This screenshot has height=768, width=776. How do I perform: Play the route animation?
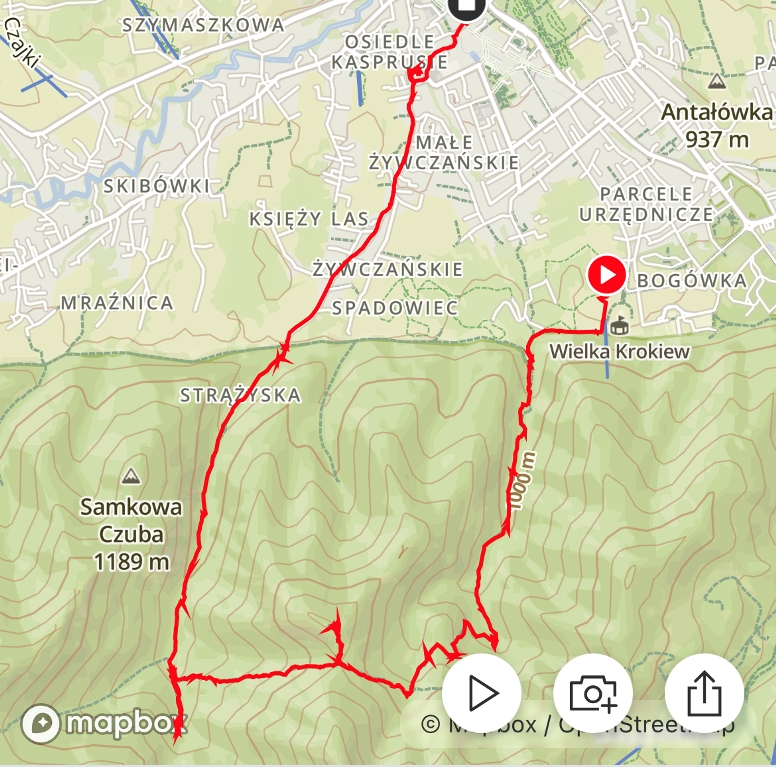coord(482,693)
